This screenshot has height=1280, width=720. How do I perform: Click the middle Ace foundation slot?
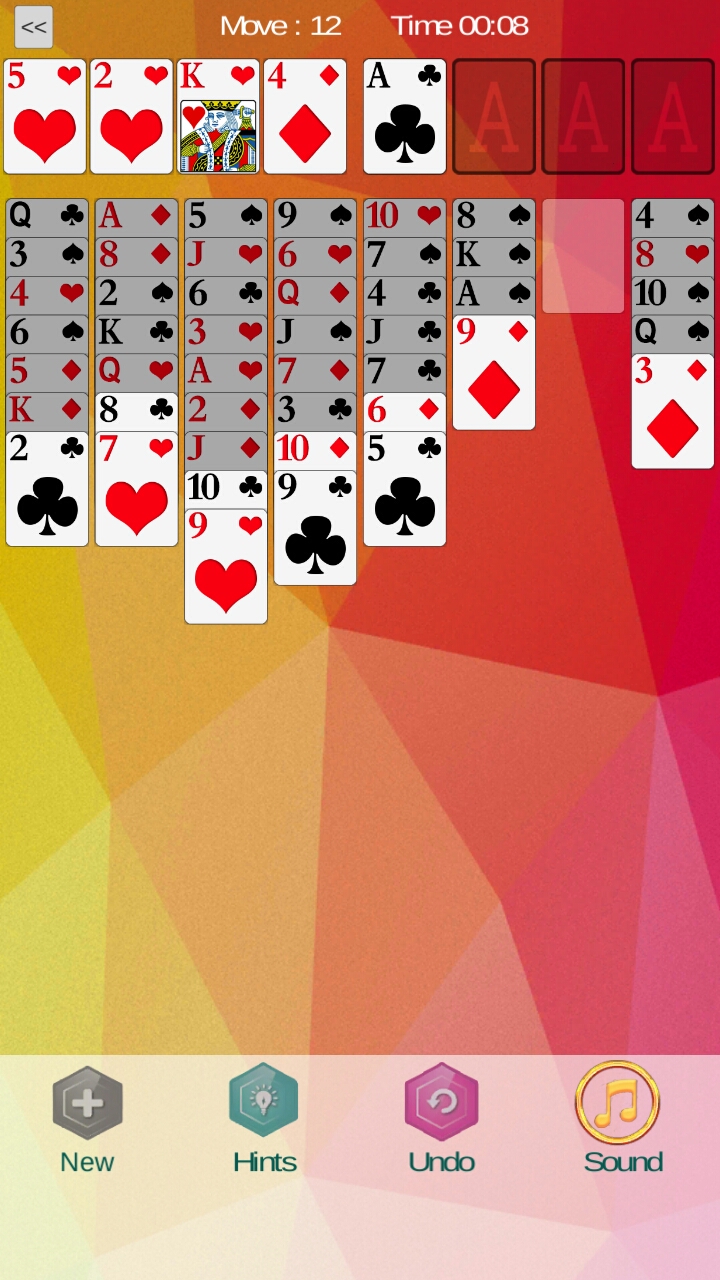coord(583,116)
